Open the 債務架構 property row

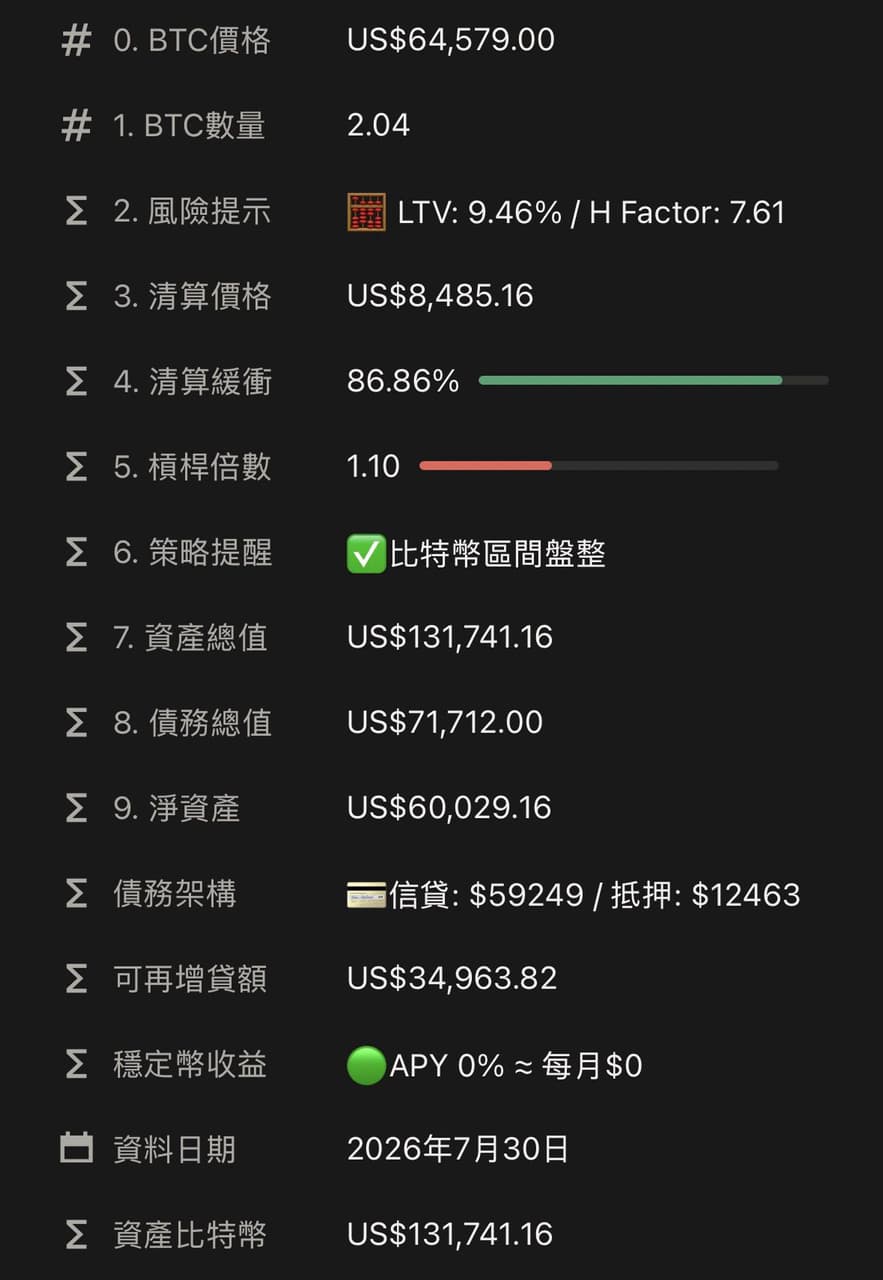(x=441, y=894)
